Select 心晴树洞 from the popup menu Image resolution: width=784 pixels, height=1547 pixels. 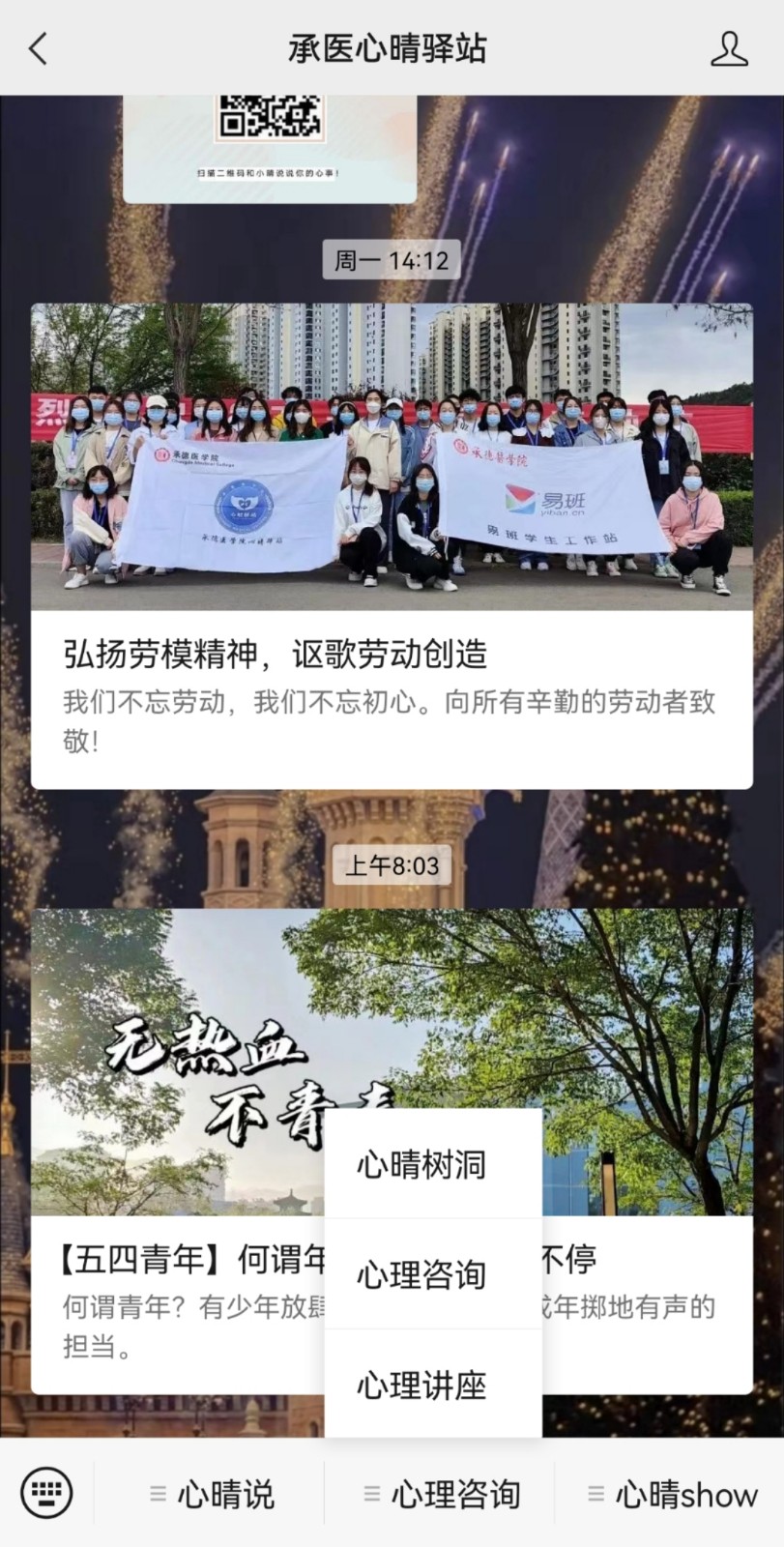click(x=421, y=1165)
